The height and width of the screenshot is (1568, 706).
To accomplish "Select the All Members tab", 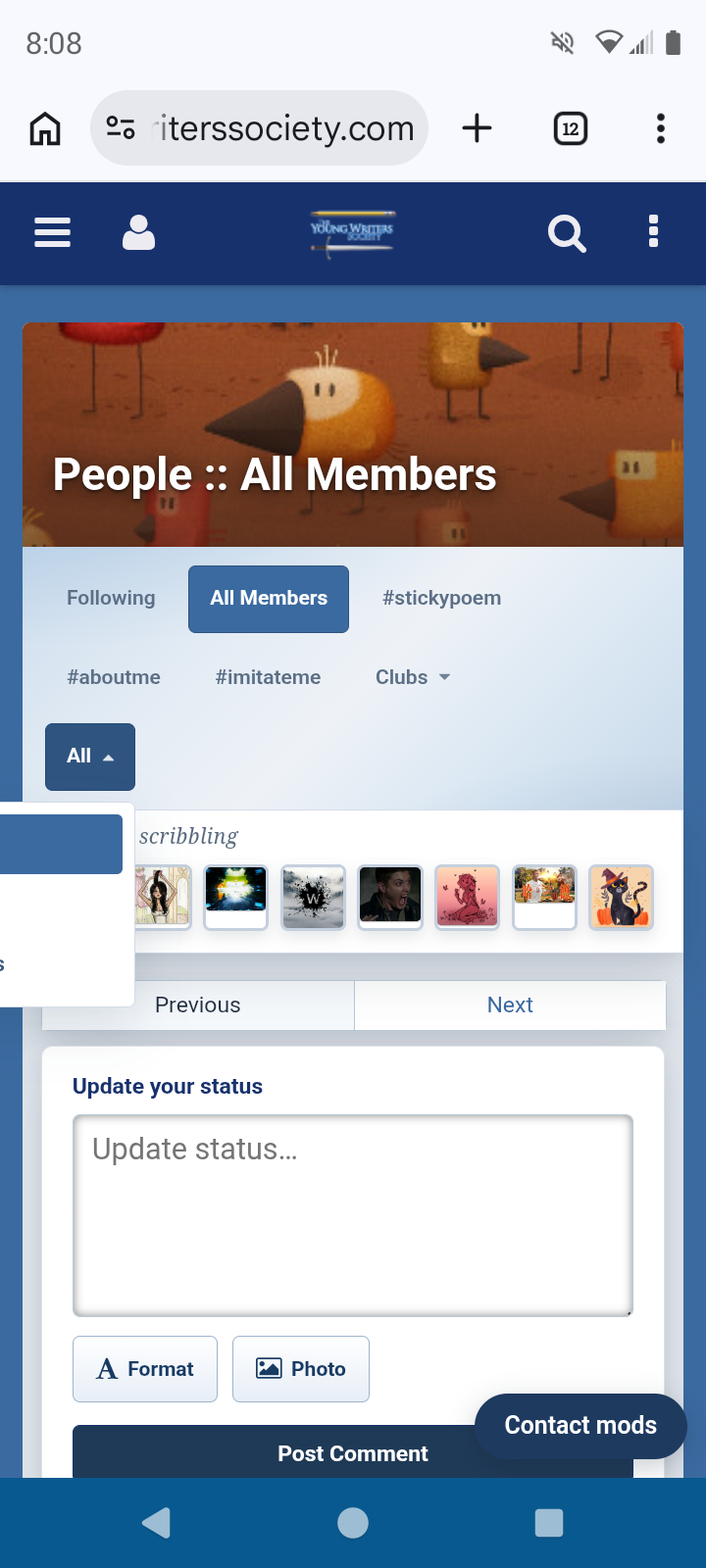I will coord(269,599).
